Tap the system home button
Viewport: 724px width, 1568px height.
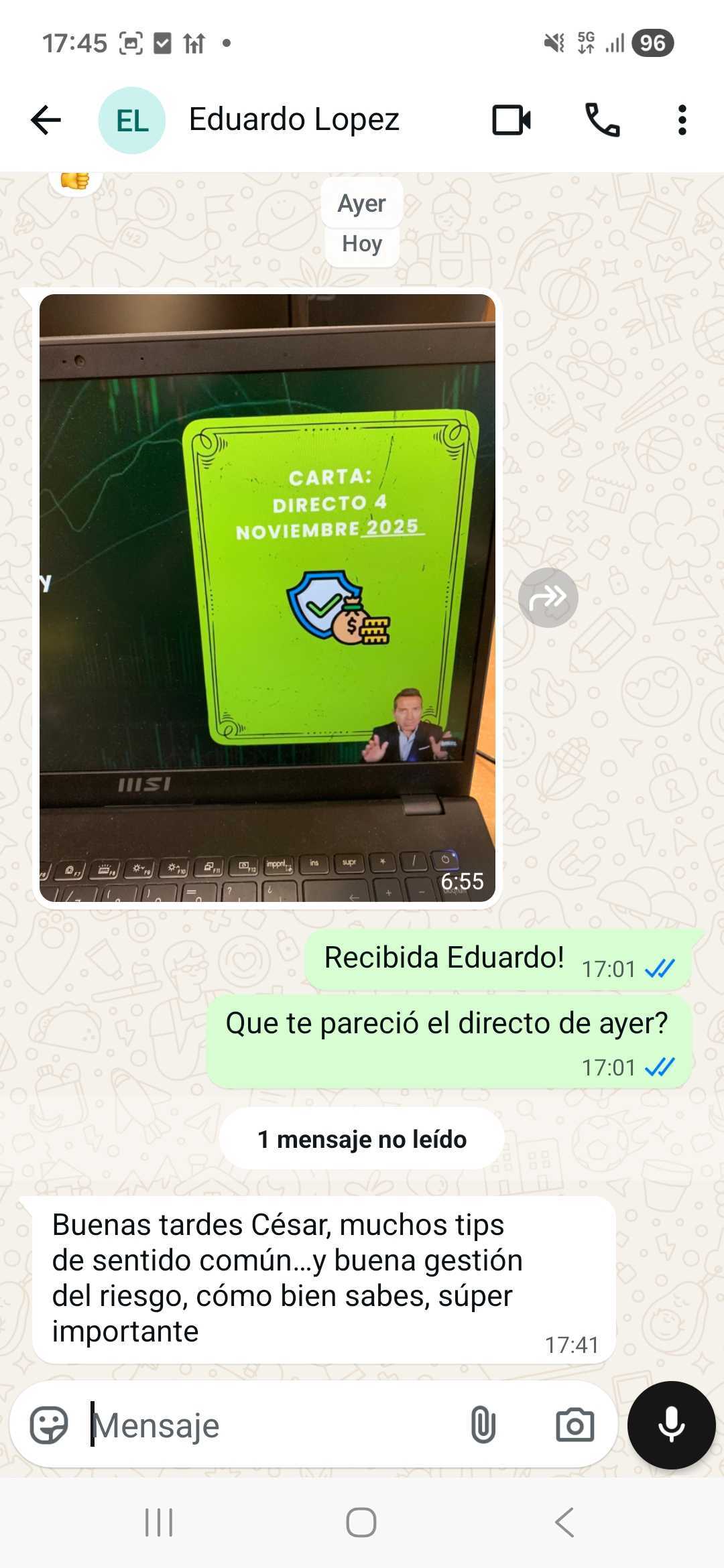pyautogui.click(x=361, y=1522)
